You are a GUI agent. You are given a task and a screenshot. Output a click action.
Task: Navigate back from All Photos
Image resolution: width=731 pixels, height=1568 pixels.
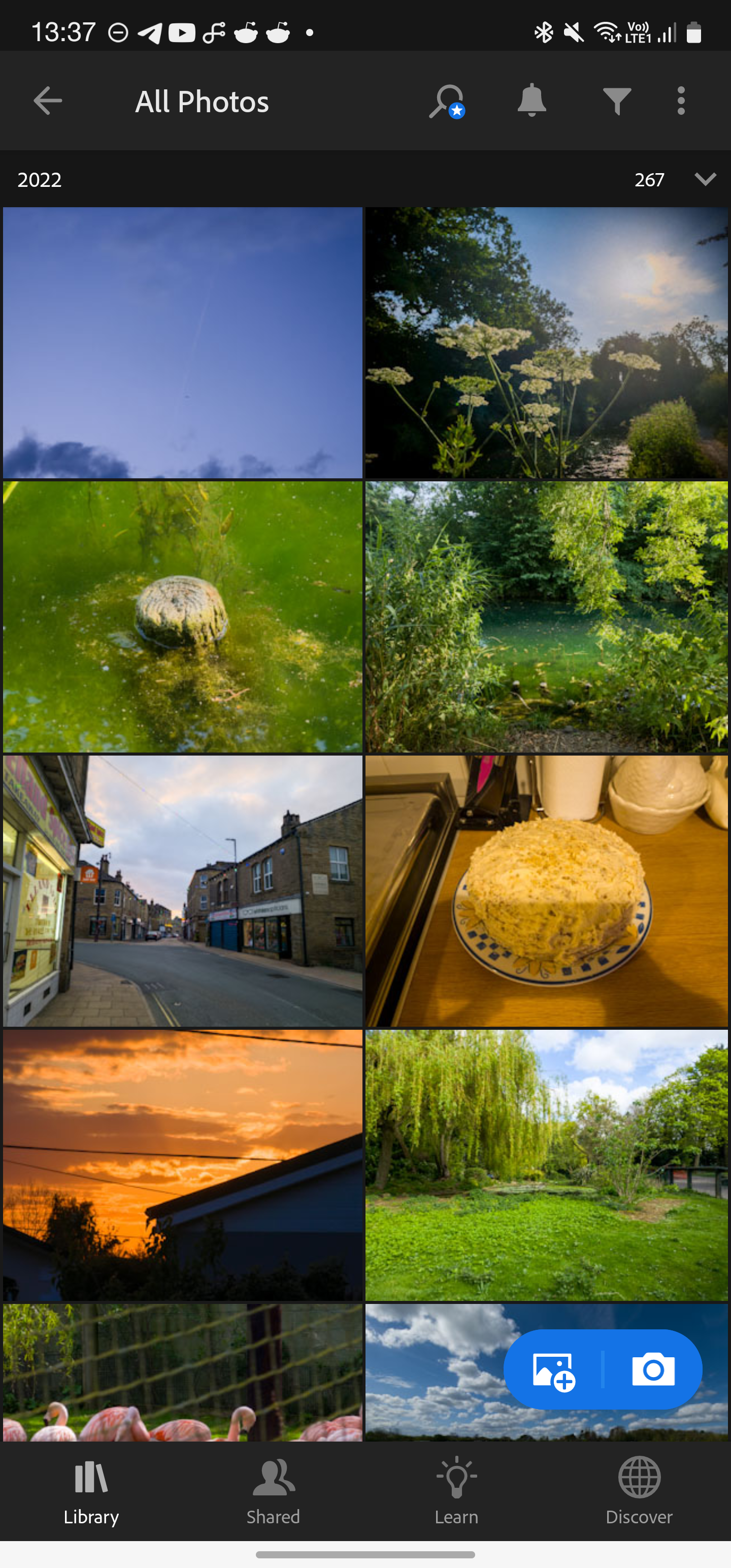[x=48, y=101]
